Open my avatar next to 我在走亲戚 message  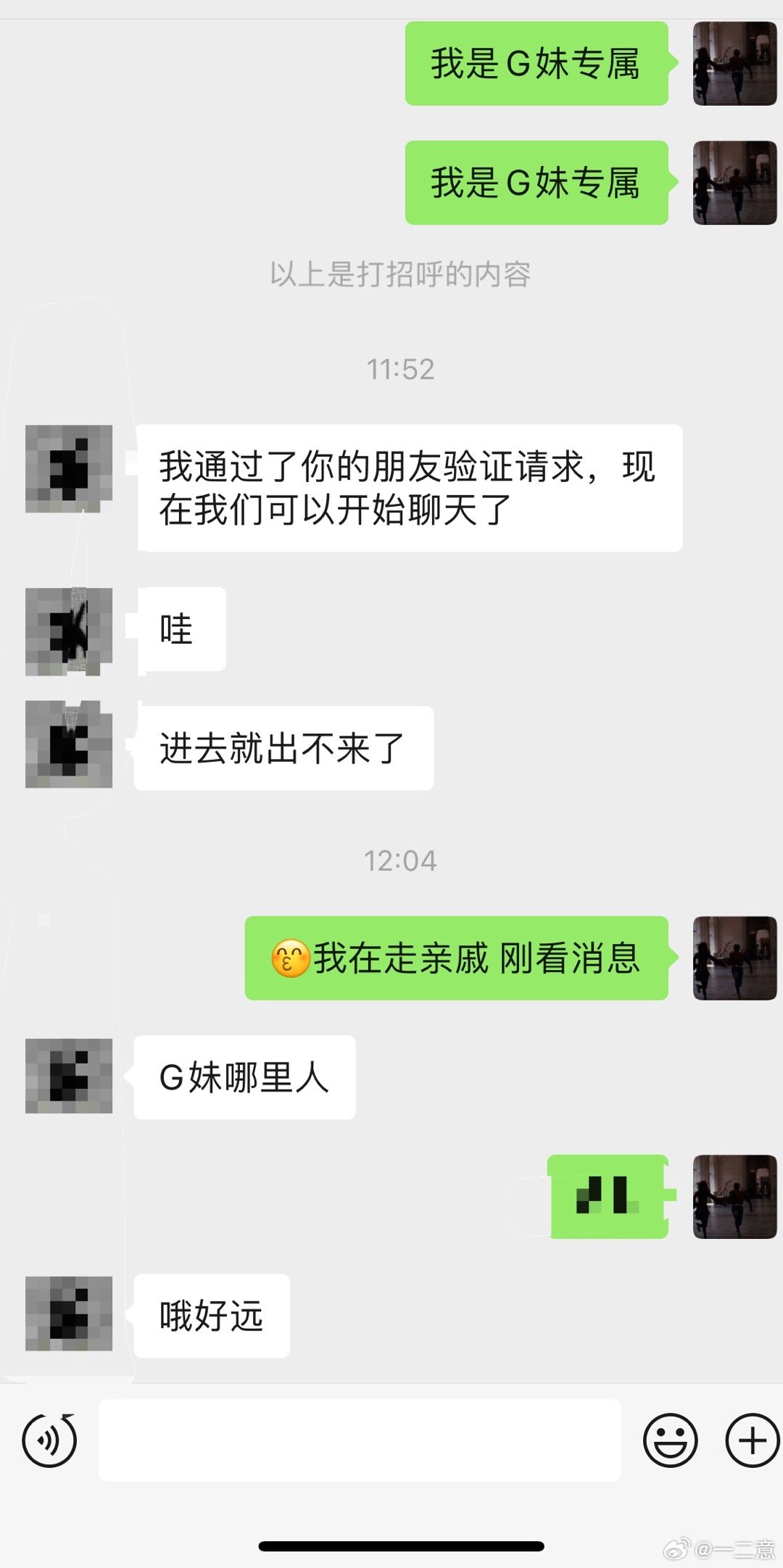tap(734, 958)
